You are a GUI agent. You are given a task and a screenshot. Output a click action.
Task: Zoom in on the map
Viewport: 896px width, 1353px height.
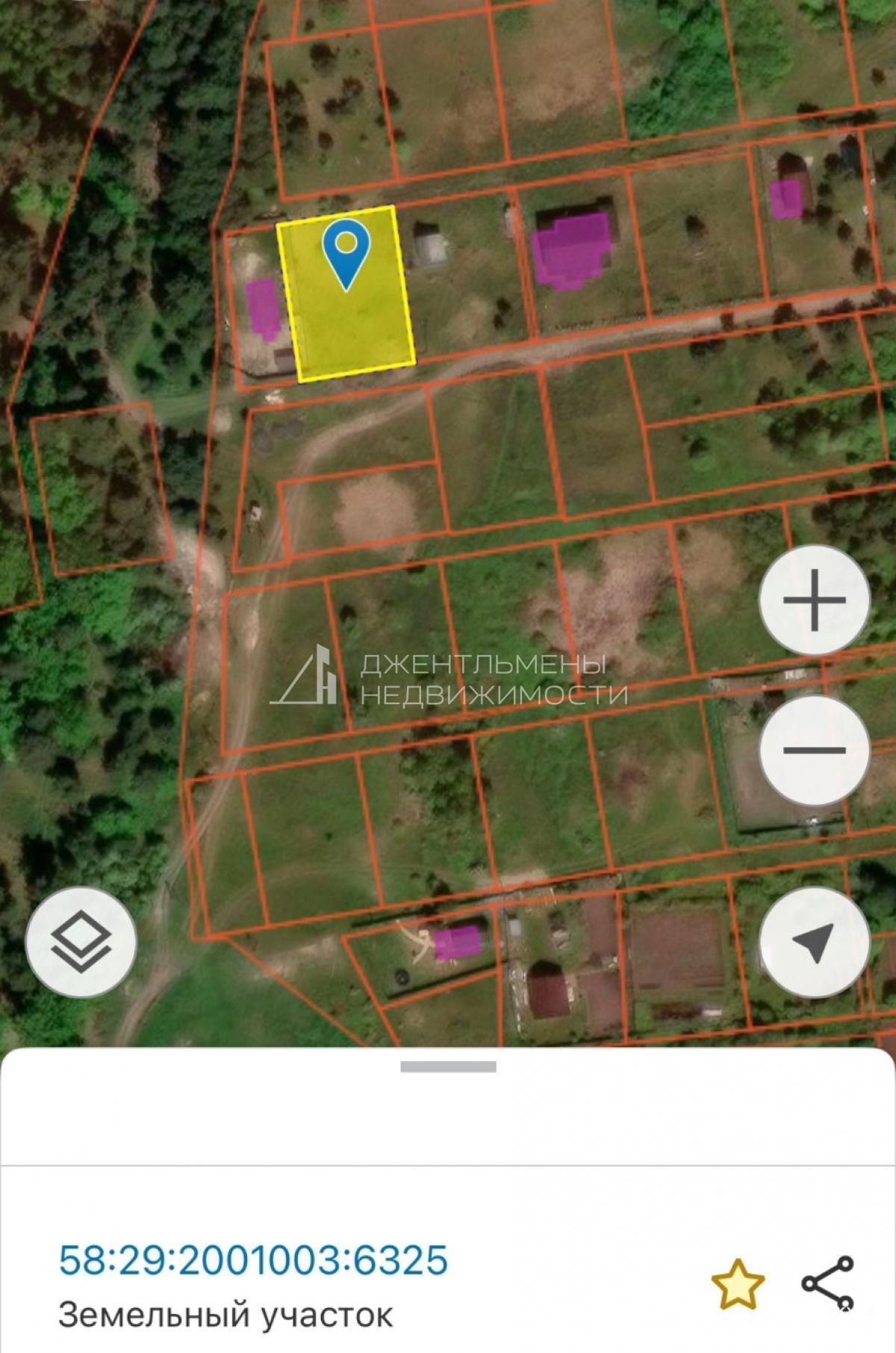click(x=815, y=600)
